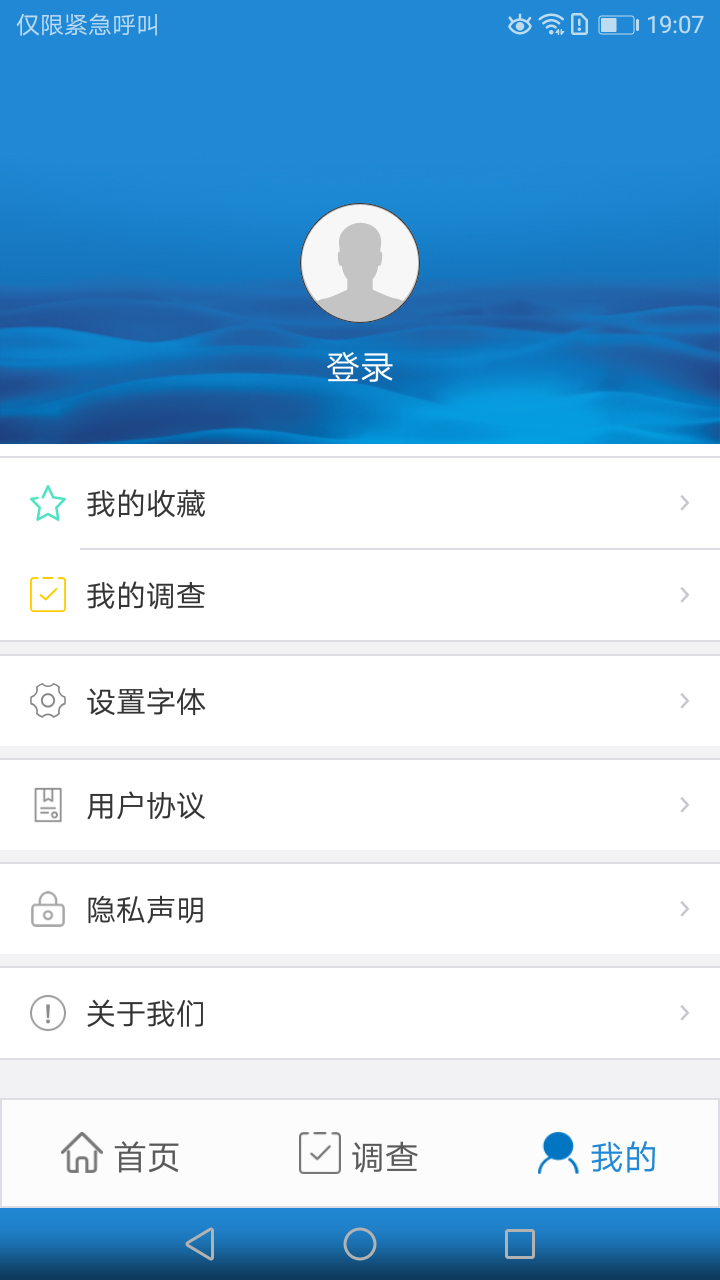Open 用户协议 agreement page
Viewport: 720px width, 1280px height.
tap(360, 805)
